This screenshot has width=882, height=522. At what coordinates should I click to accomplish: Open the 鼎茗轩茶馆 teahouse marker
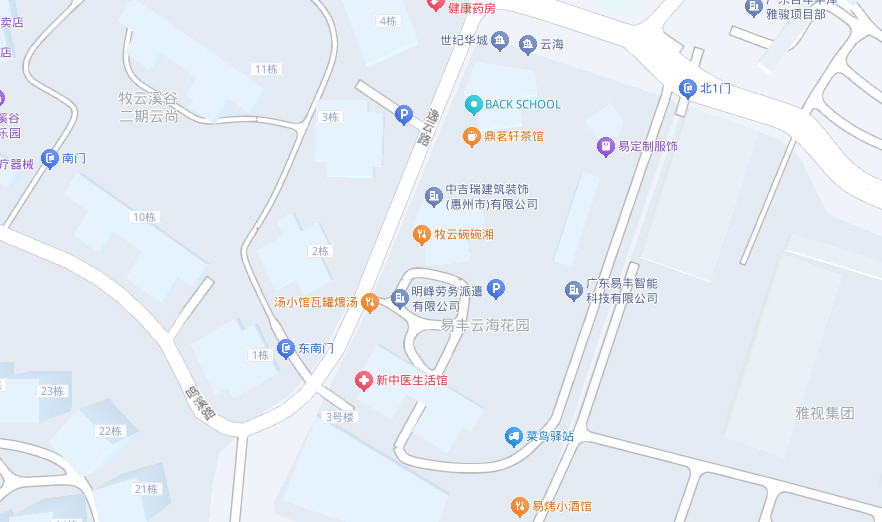[x=472, y=137]
